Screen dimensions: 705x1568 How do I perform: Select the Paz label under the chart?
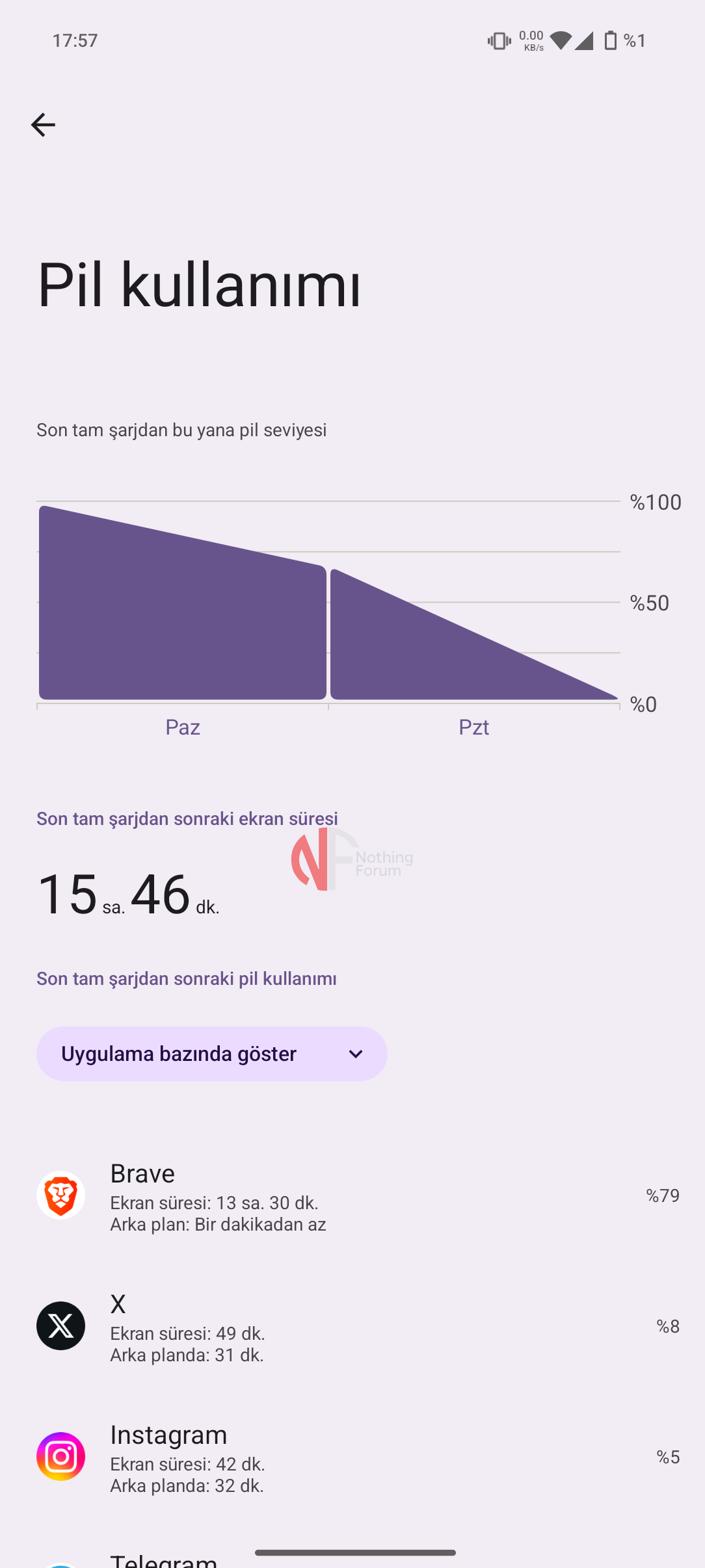[x=183, y=726]
